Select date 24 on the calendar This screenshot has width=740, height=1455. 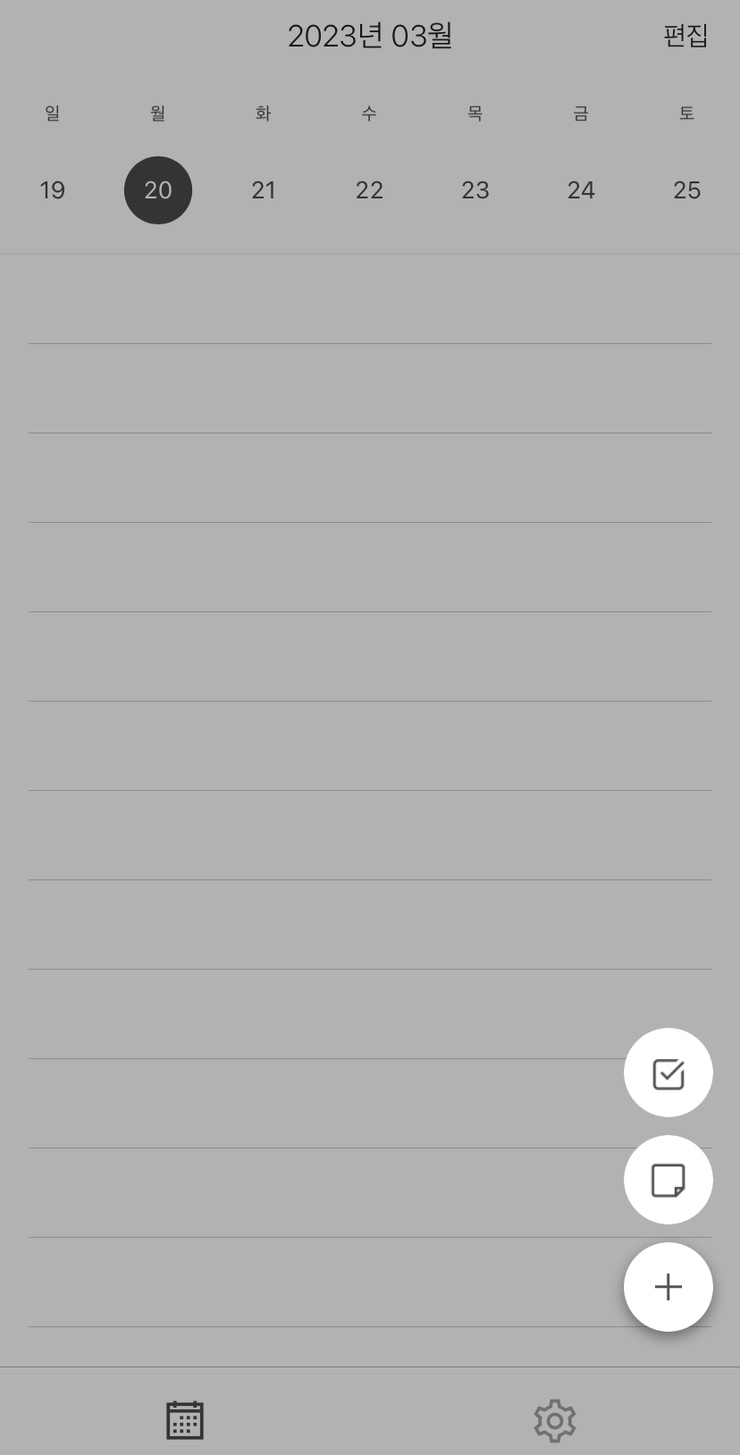coord(581,190)
